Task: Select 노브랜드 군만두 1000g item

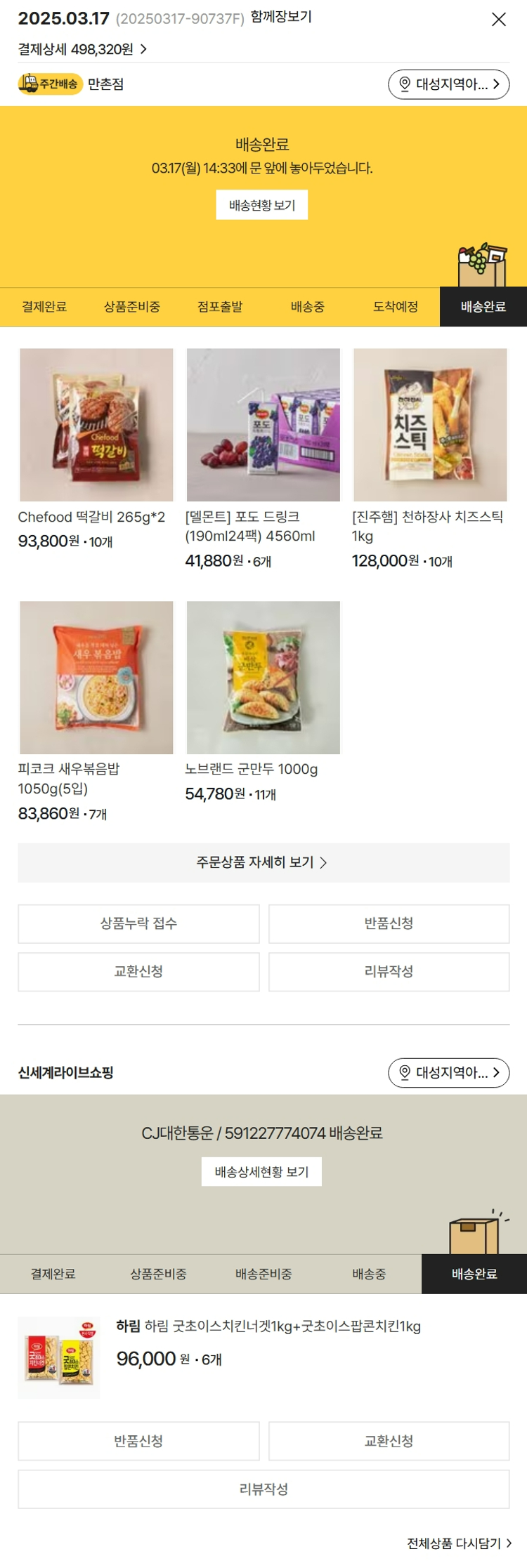Action: pos(263,677)
